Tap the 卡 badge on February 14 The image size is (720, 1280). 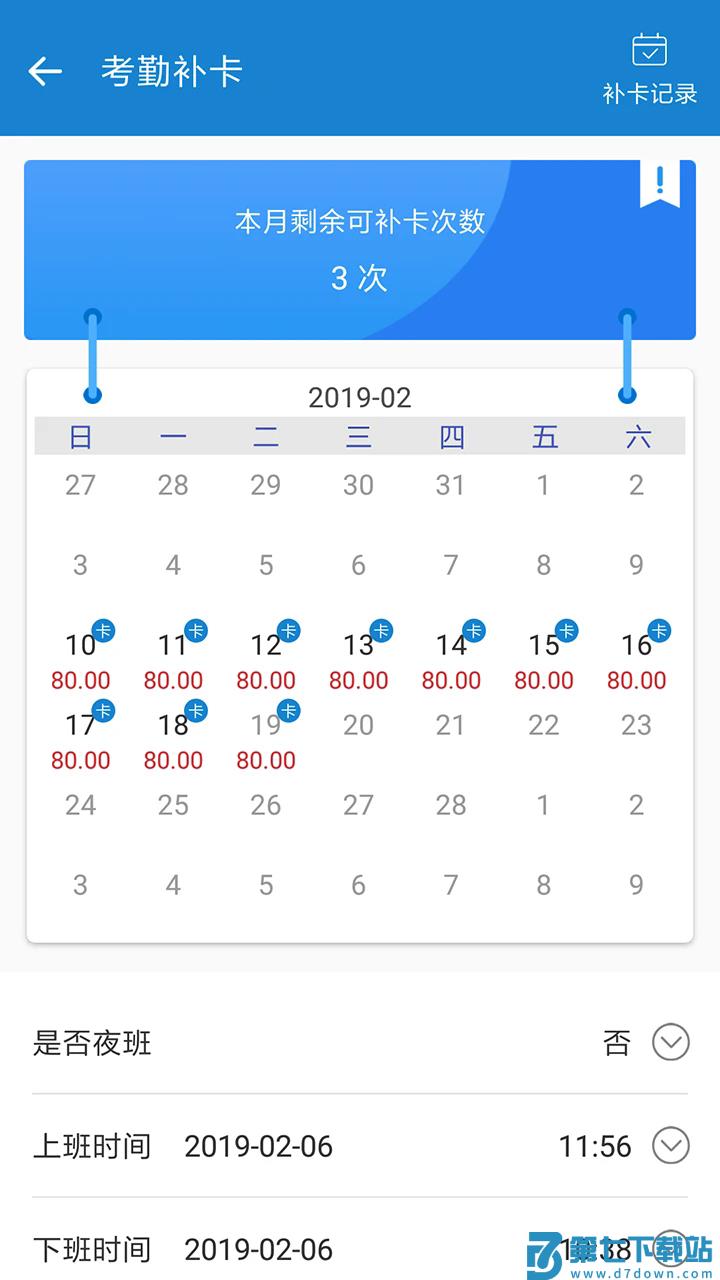click(x=476, y=631)
